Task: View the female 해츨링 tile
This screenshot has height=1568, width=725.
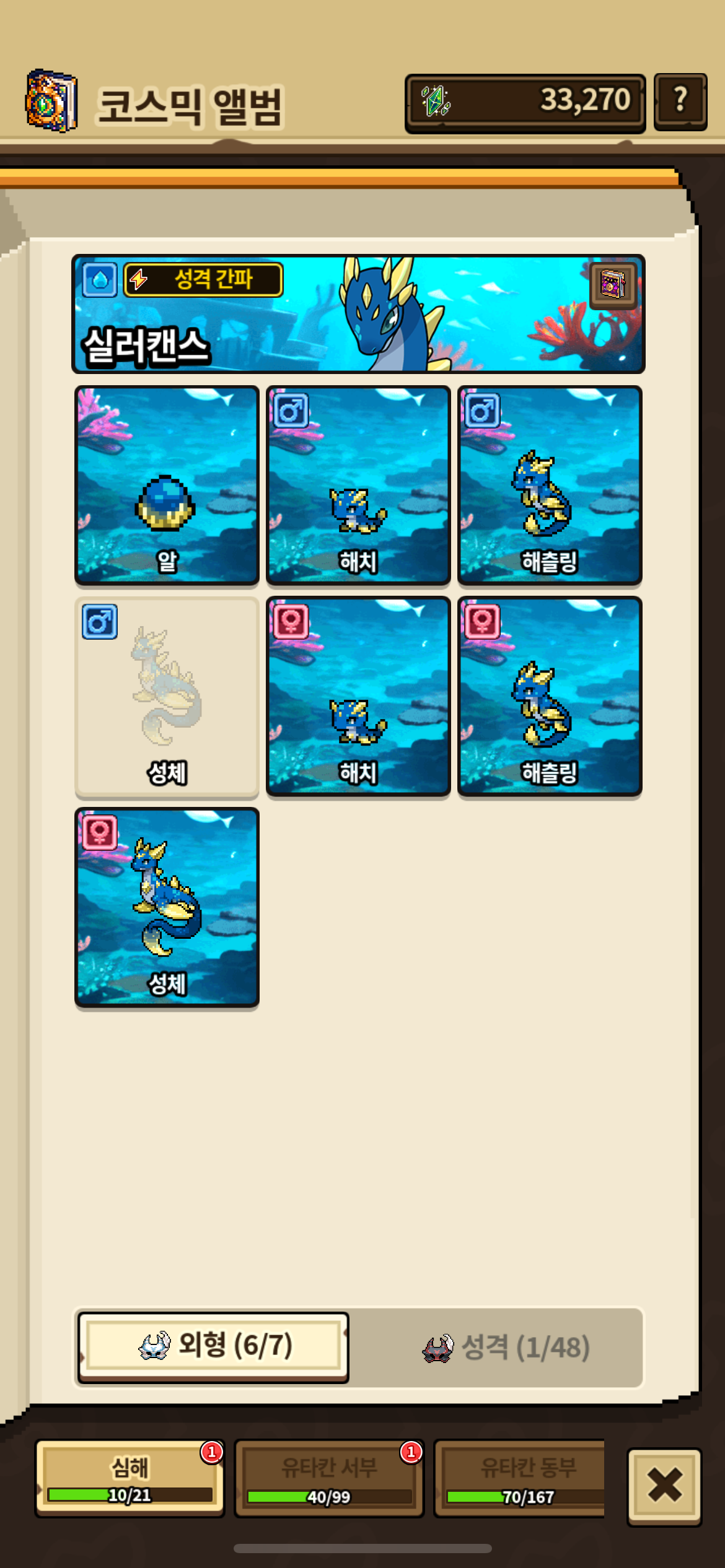Action: [x=549, y=696]
